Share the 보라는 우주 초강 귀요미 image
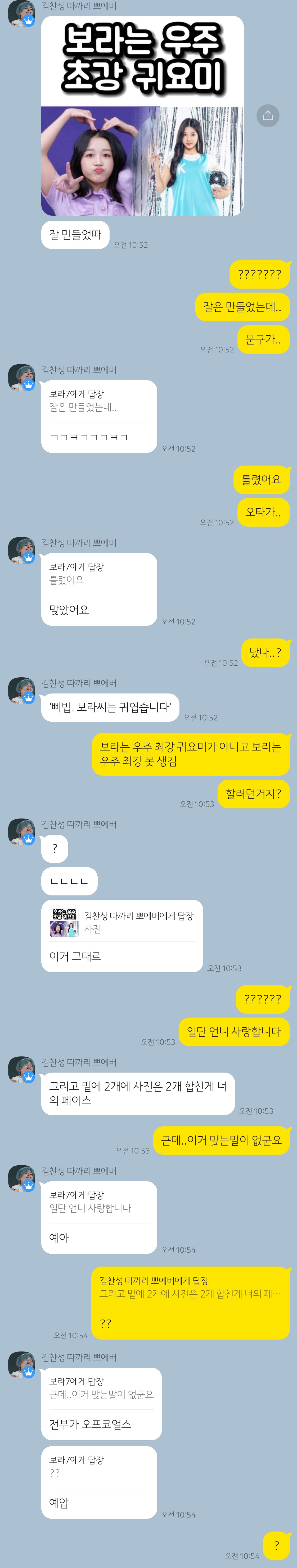Image resolution: width=297 pixels, height=1568 pixels. 268,116
